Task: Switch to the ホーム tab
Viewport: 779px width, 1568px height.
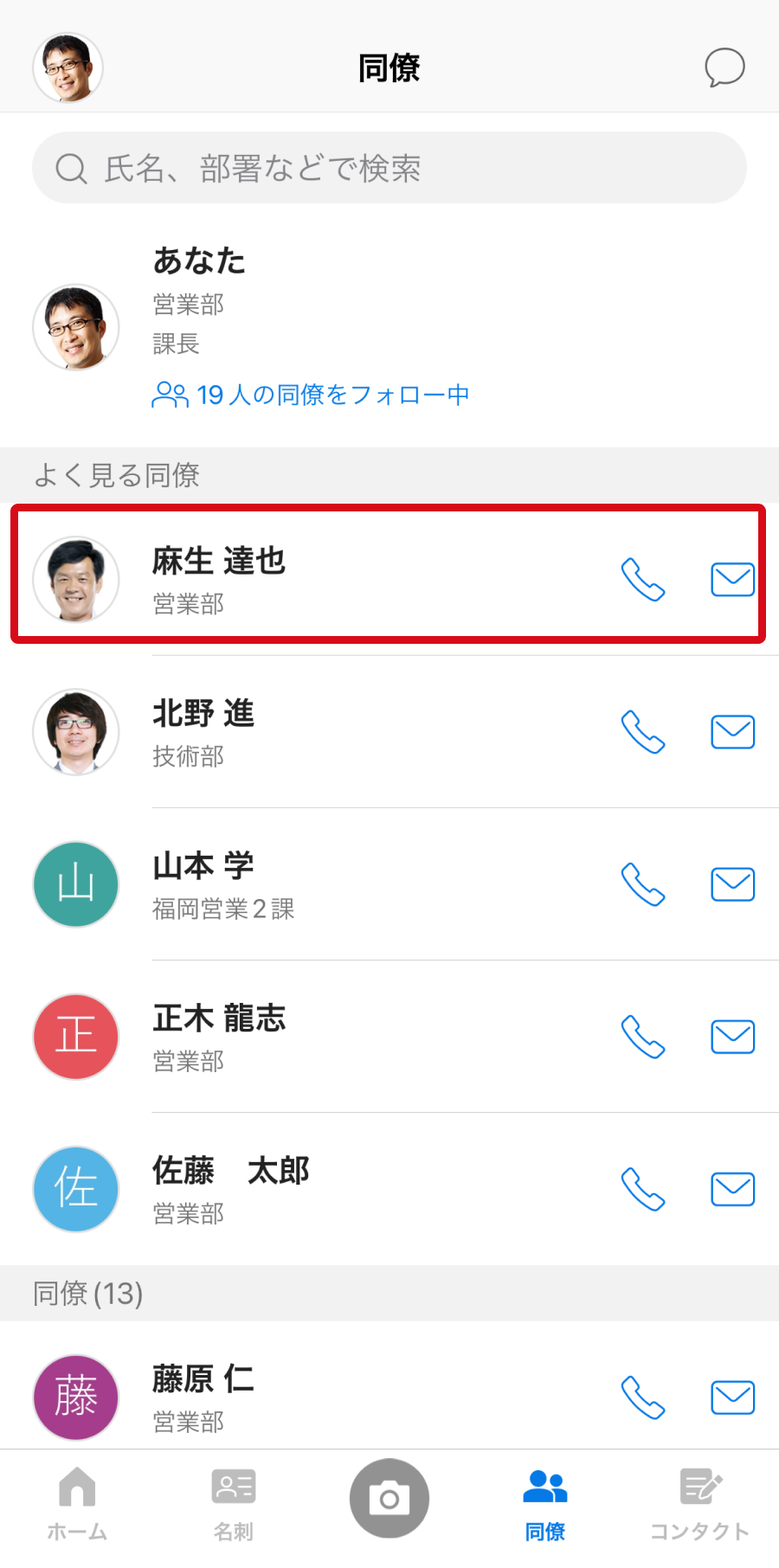Action: click(77, 1504)
